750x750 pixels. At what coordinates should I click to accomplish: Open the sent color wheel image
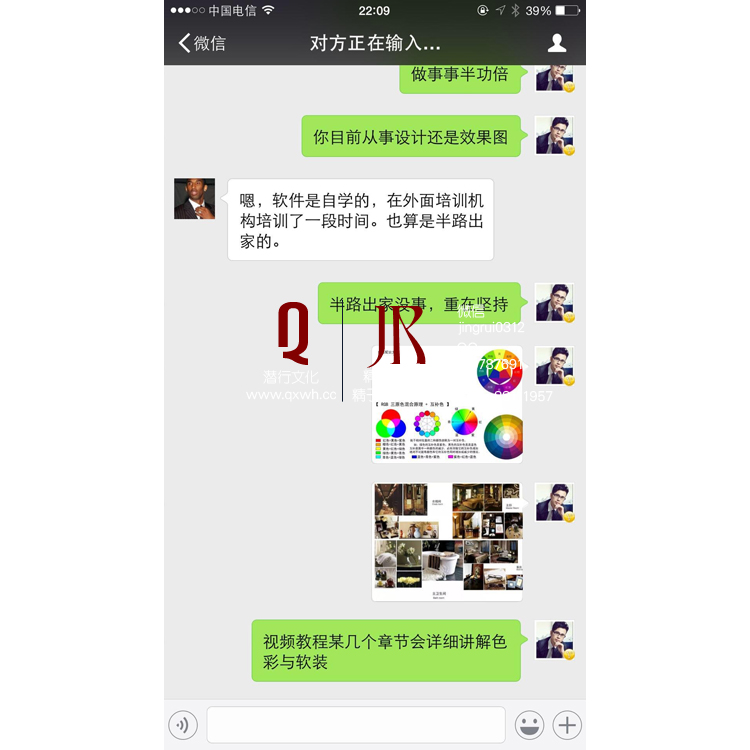pos(447,405)
